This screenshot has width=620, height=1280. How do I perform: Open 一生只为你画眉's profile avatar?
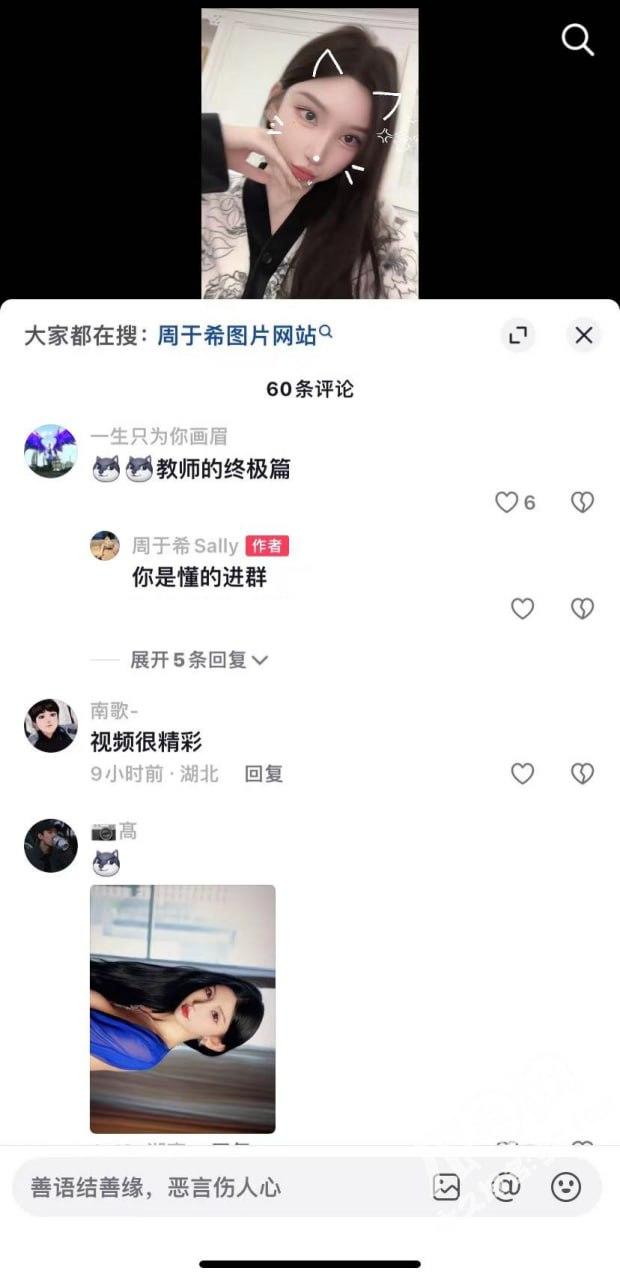(50, 451)
